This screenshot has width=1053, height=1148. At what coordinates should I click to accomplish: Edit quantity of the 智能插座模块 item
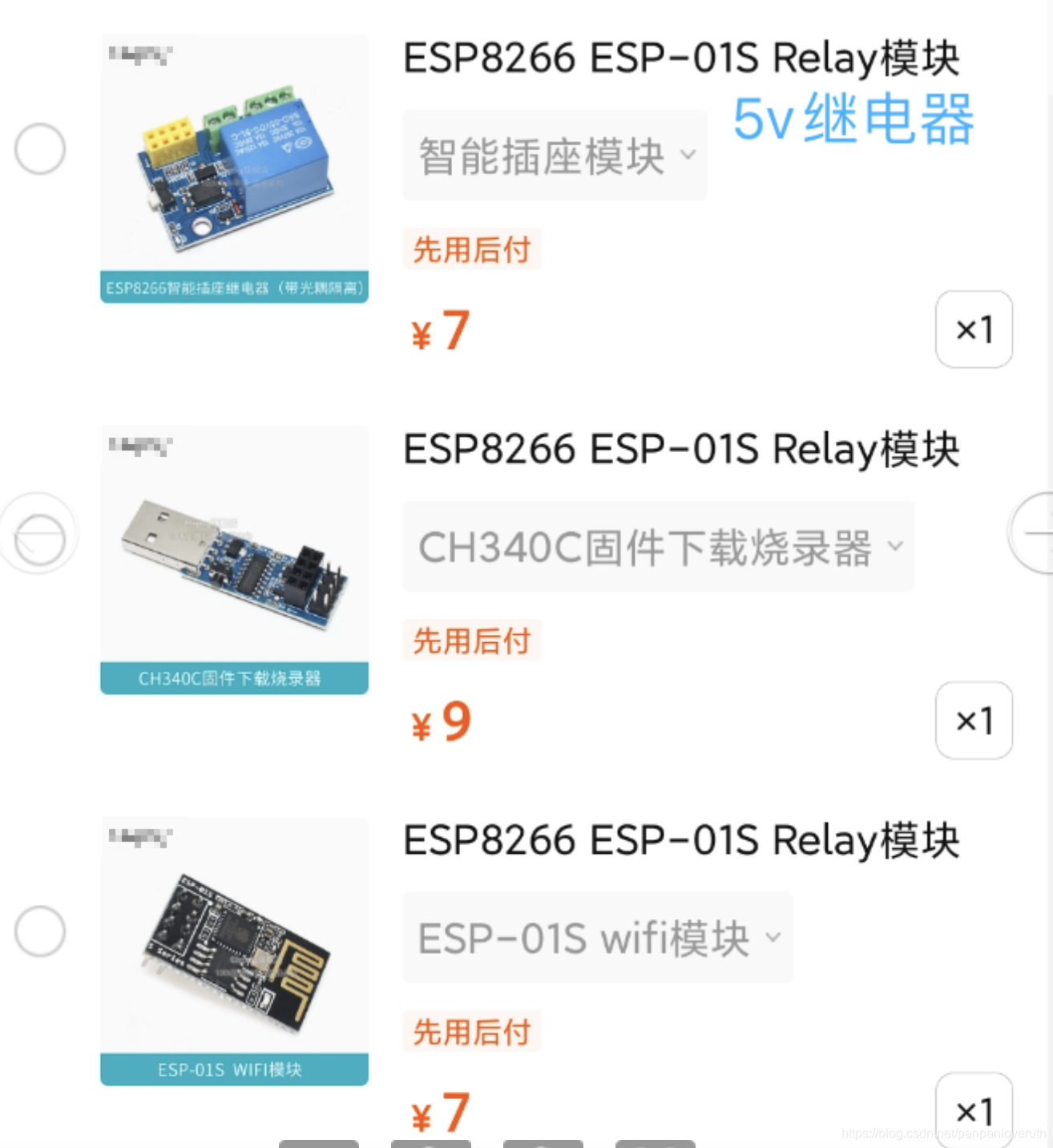pyautogui.click(x=974, y=329)
